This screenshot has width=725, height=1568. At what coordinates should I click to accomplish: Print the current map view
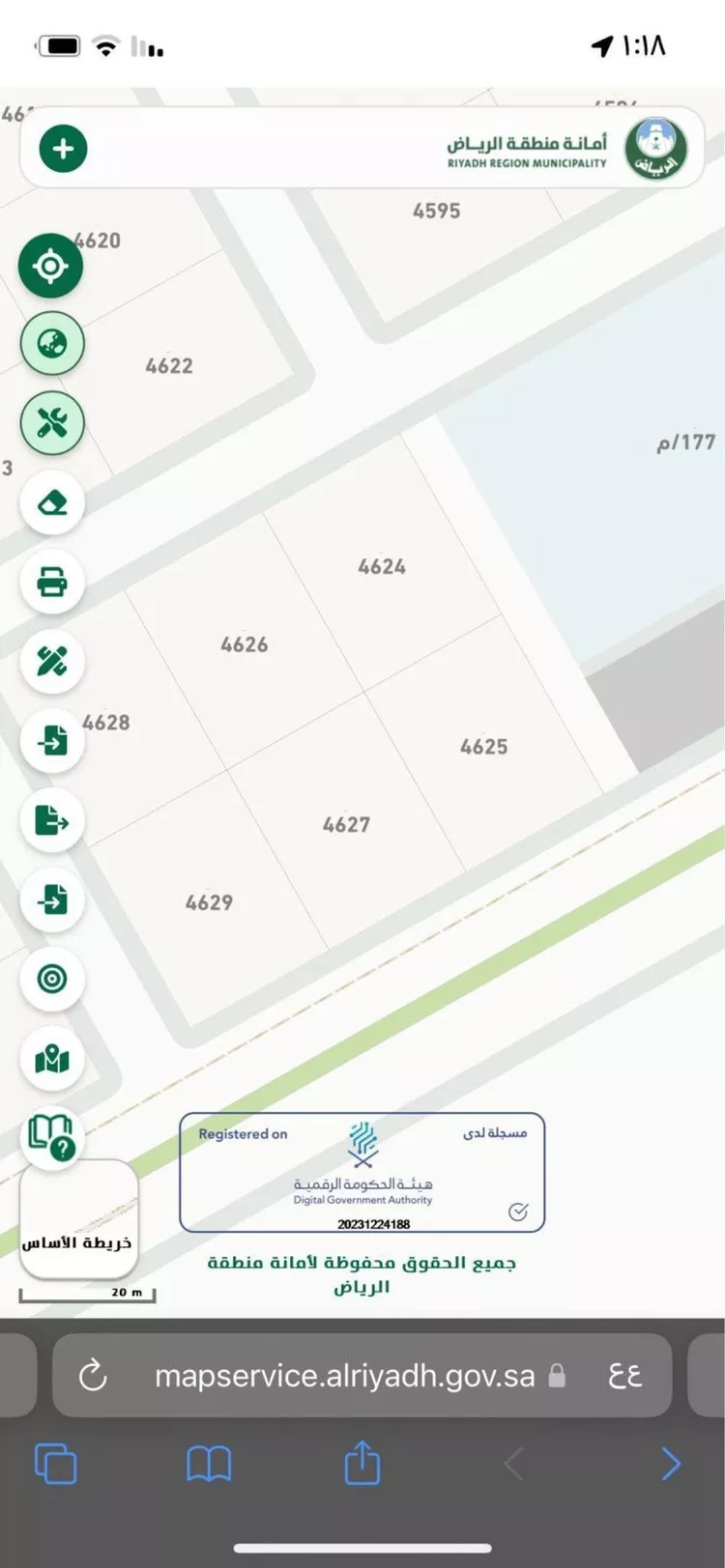[x=52, y=583]
